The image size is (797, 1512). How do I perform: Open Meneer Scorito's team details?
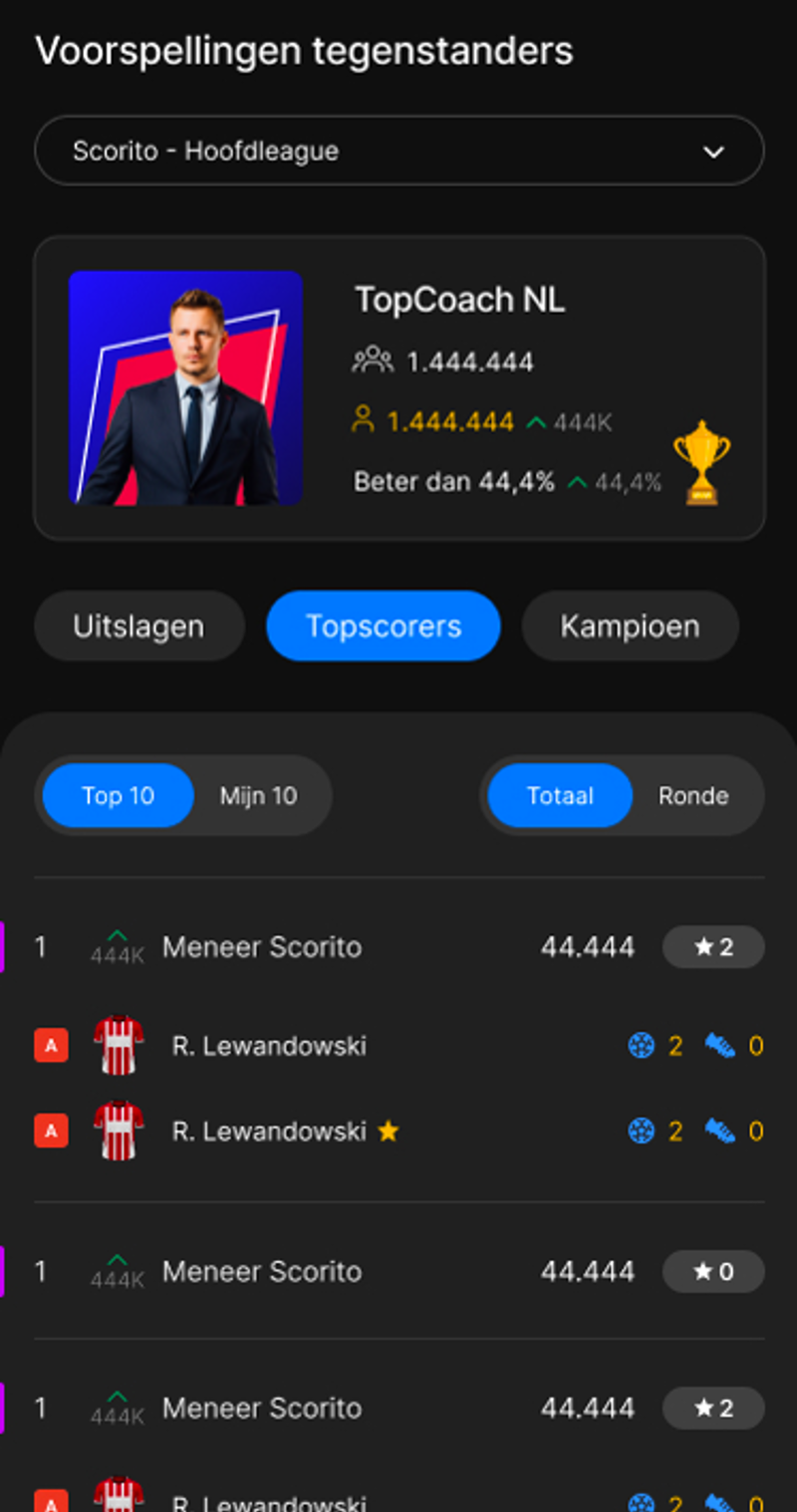point(262,947)
